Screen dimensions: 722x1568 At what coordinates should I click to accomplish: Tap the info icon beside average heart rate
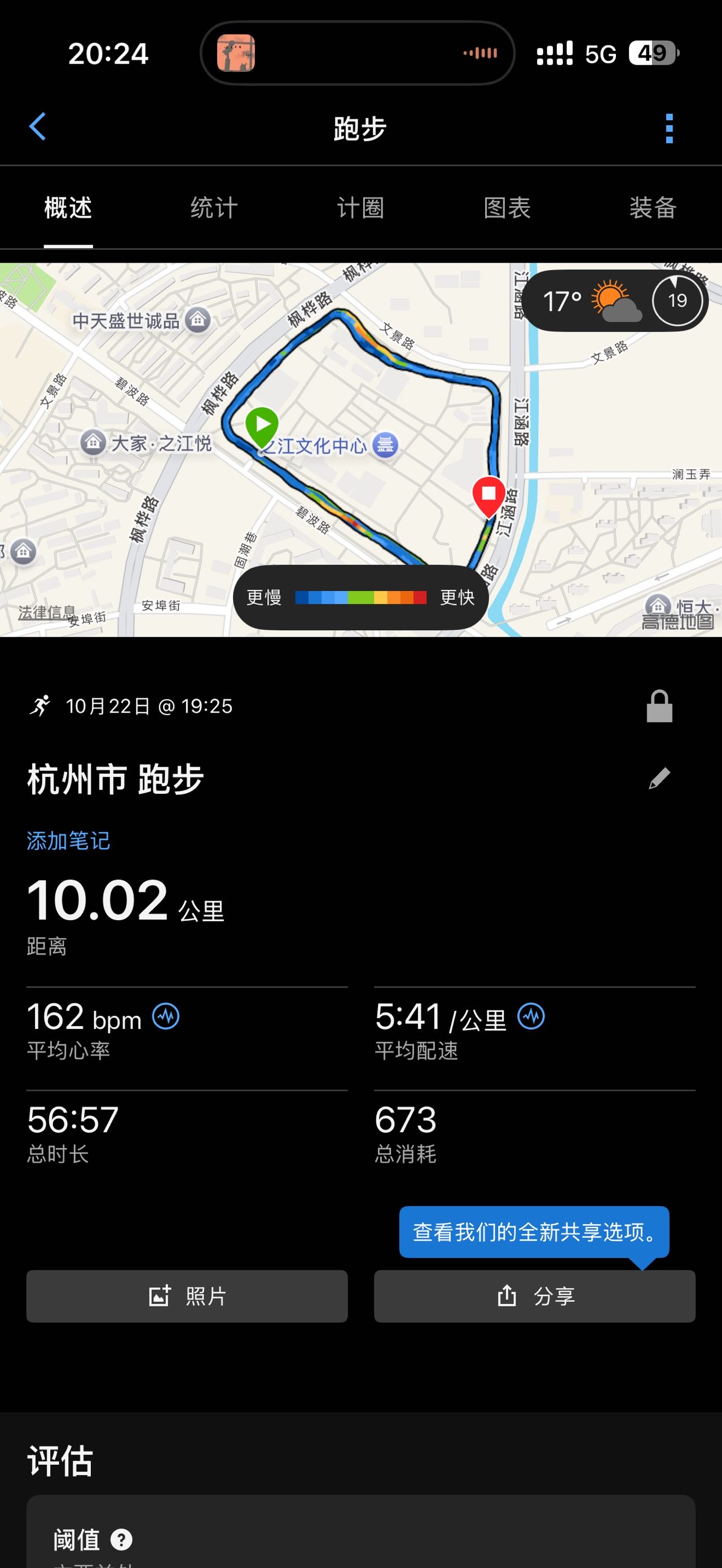pyautogui.click(x=166, y=1017)
